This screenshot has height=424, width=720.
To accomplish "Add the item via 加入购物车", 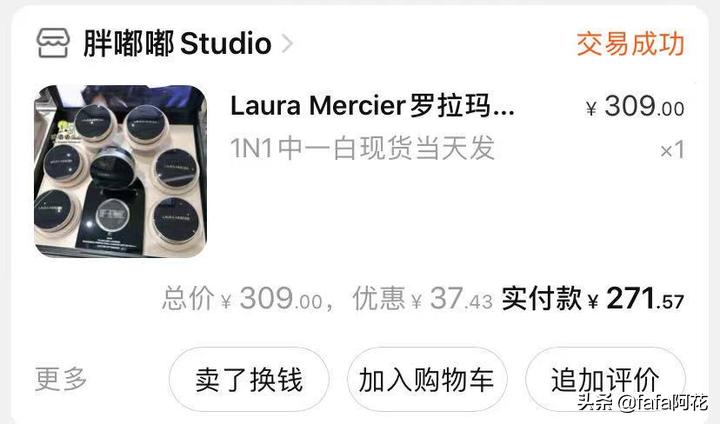I will [x=427, y=380].
